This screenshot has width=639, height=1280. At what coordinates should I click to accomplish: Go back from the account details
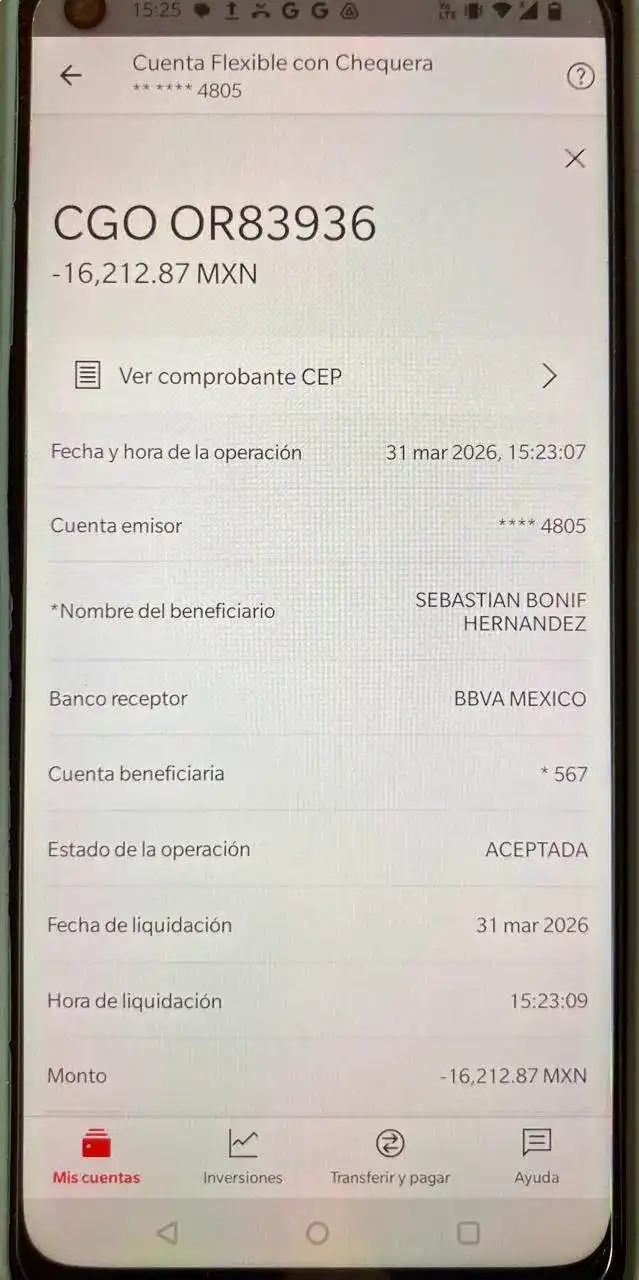70,76
